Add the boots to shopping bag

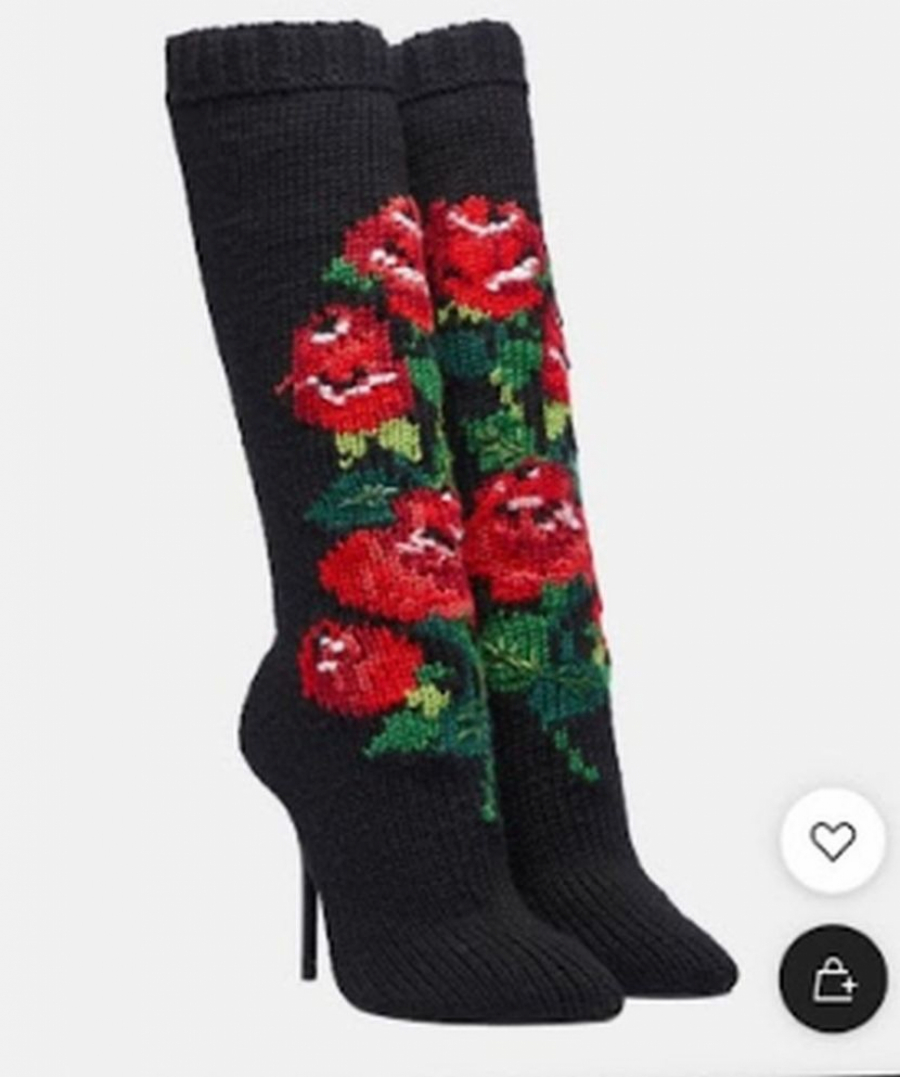click(832, 978)
